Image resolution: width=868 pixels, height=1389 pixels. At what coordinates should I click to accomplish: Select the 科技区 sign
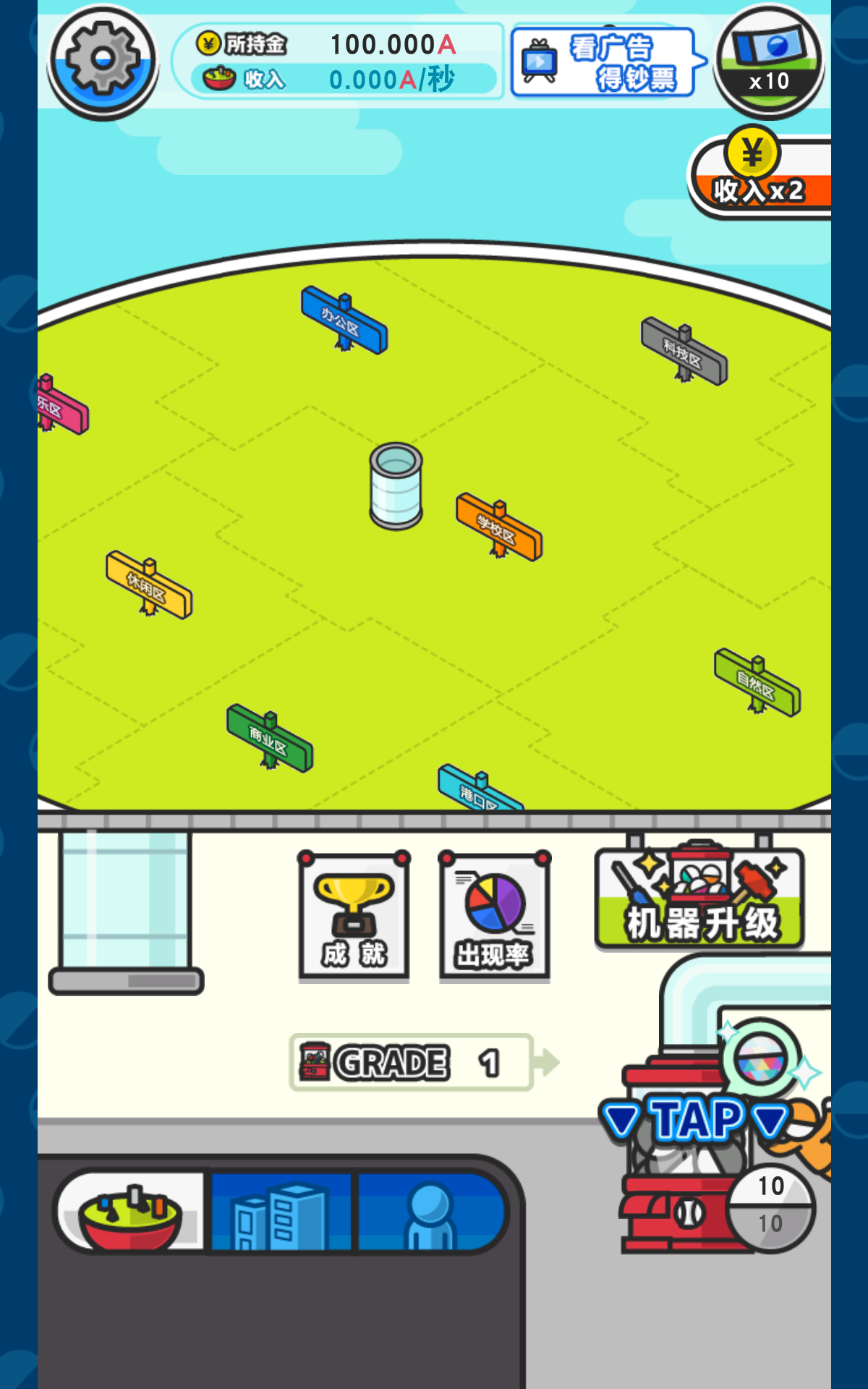point(684,352)
